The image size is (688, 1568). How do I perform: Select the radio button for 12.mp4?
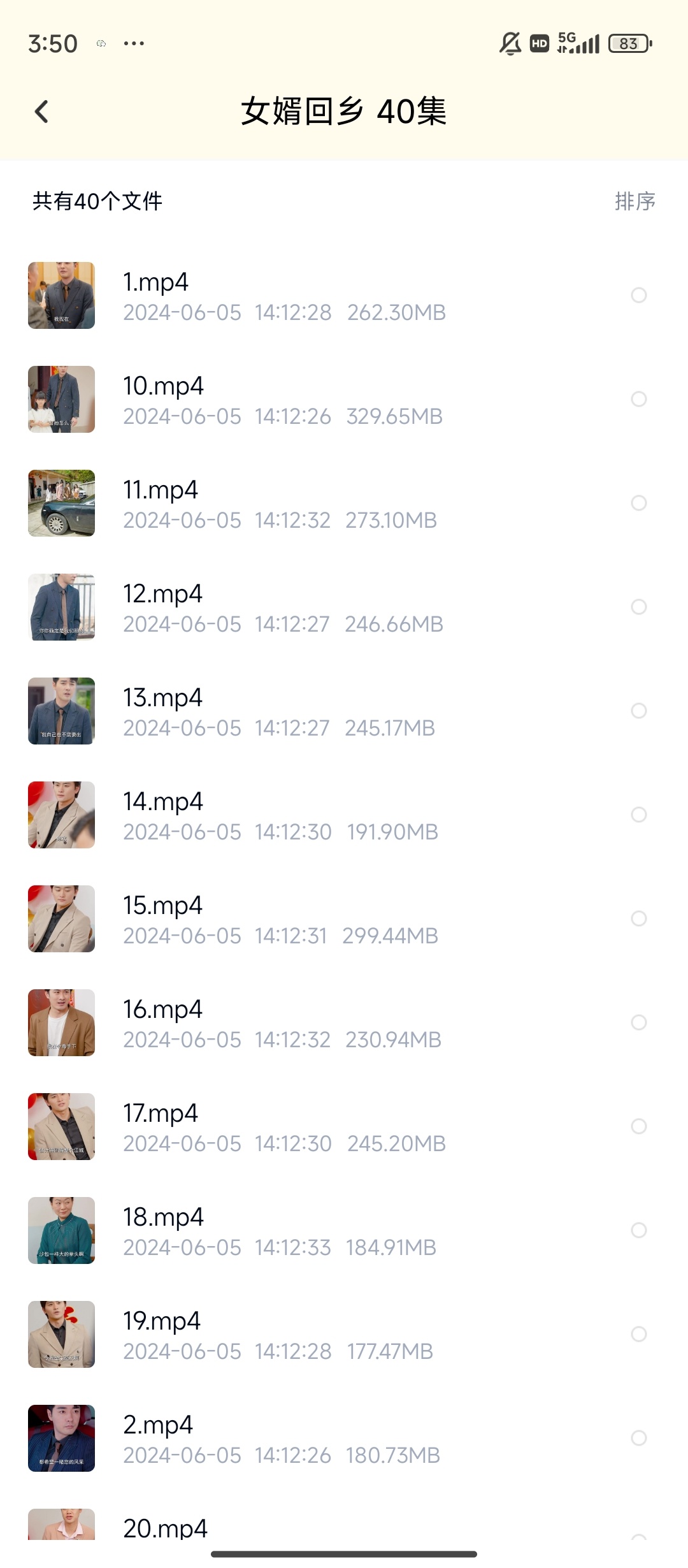(x=638, y=607)
